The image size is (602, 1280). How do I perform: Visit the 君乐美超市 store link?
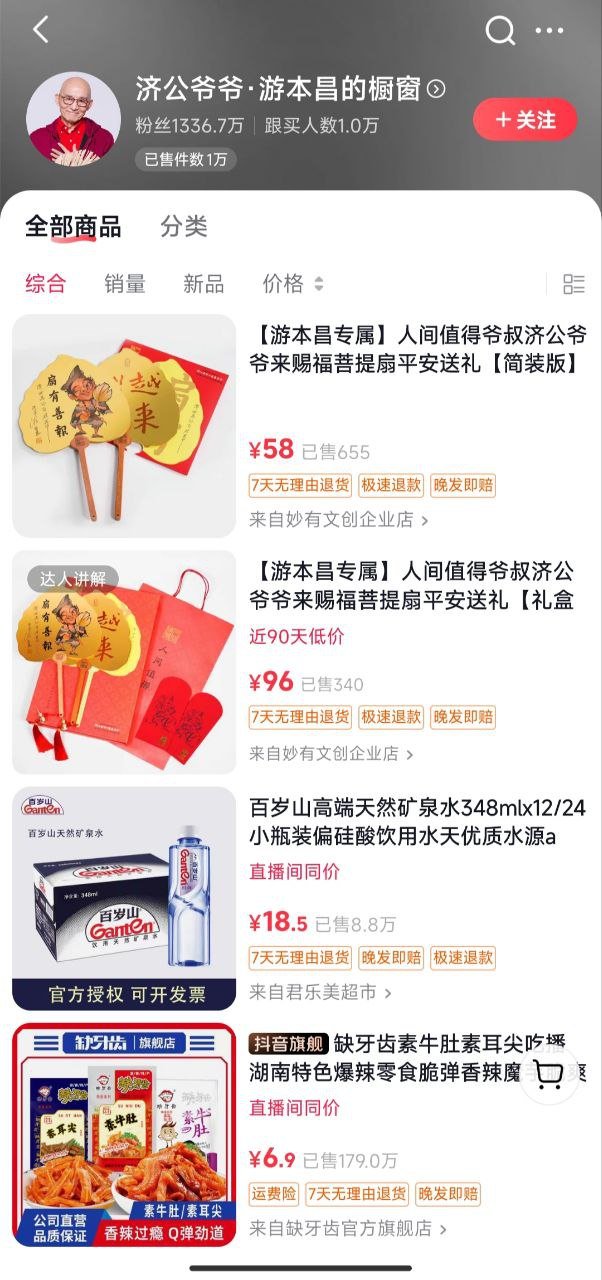(320, 992)
